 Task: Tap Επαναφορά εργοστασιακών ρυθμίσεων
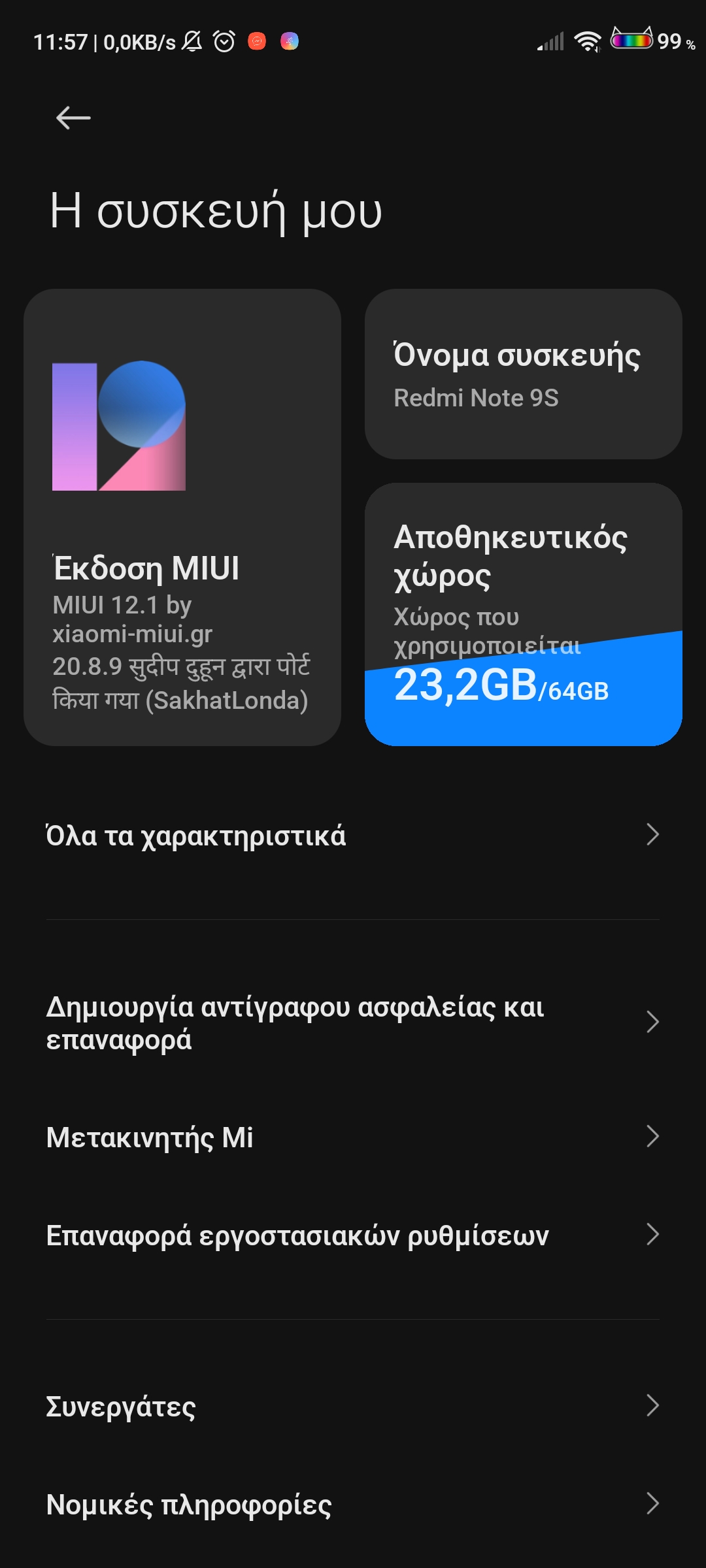click(x=353, y=1235)
